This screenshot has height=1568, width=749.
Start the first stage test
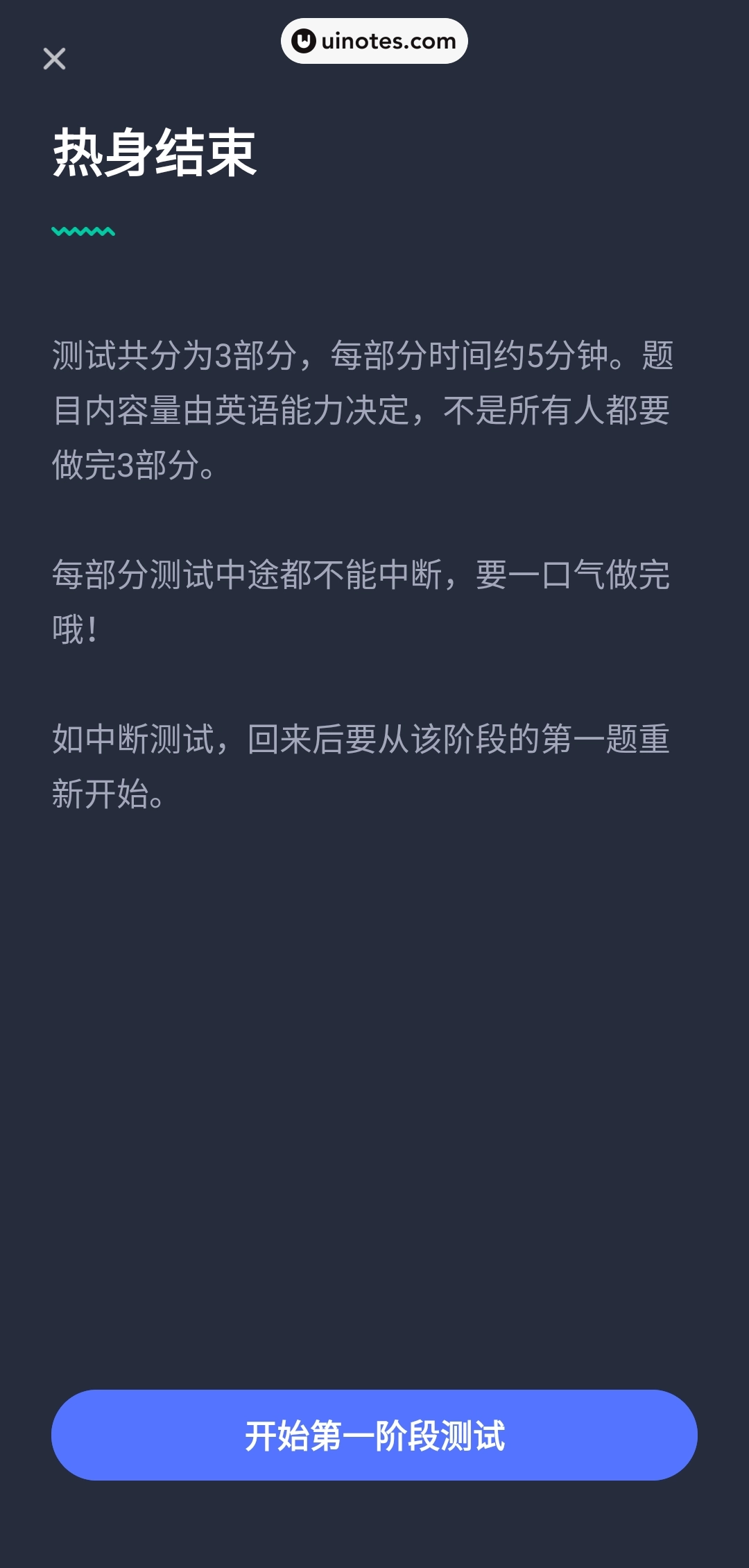[x=374, y=1435]
